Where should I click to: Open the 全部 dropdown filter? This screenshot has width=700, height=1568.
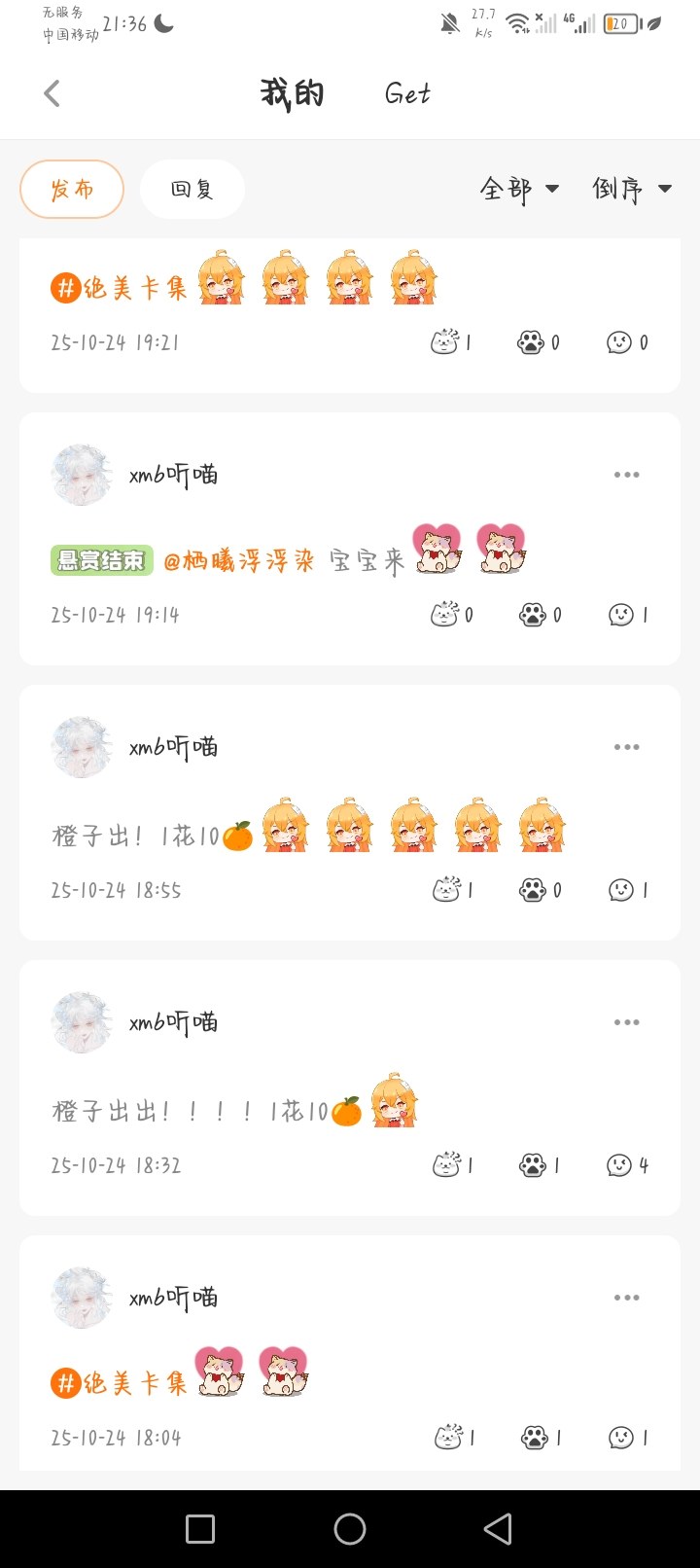click(x=519, y=189)
